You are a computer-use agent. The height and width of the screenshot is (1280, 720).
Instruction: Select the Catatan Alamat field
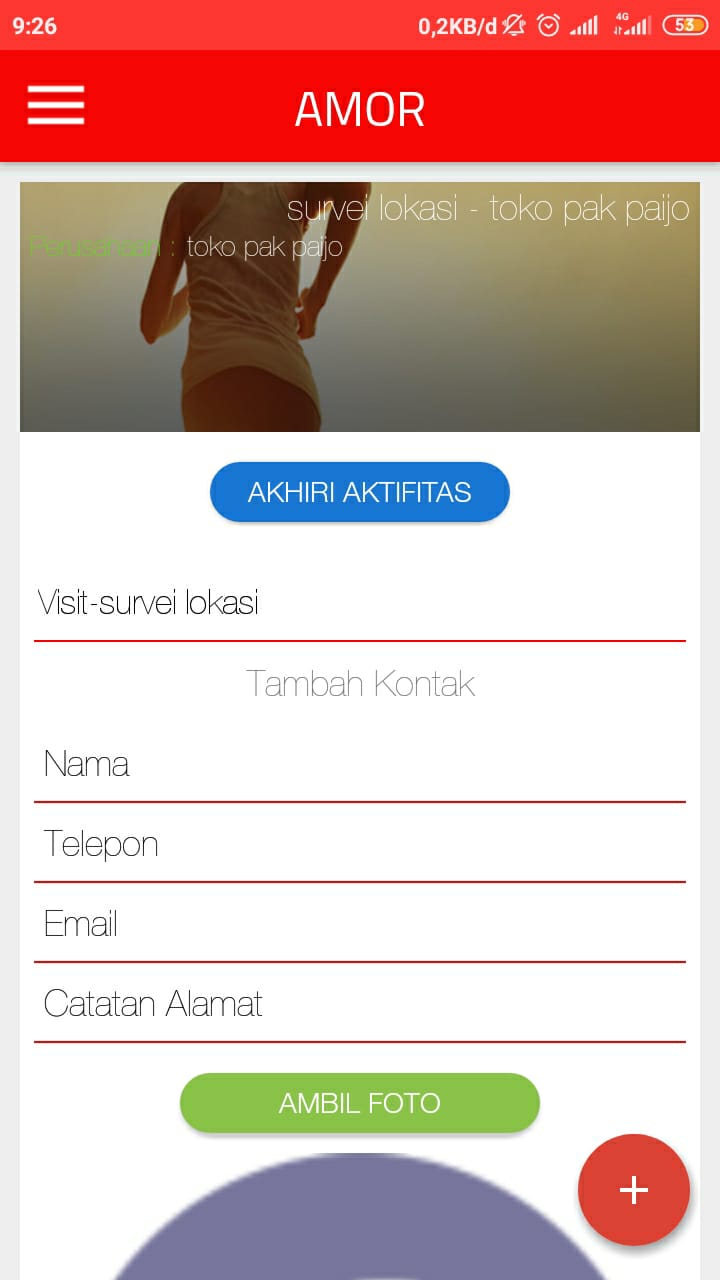(x=360, y=1005)
